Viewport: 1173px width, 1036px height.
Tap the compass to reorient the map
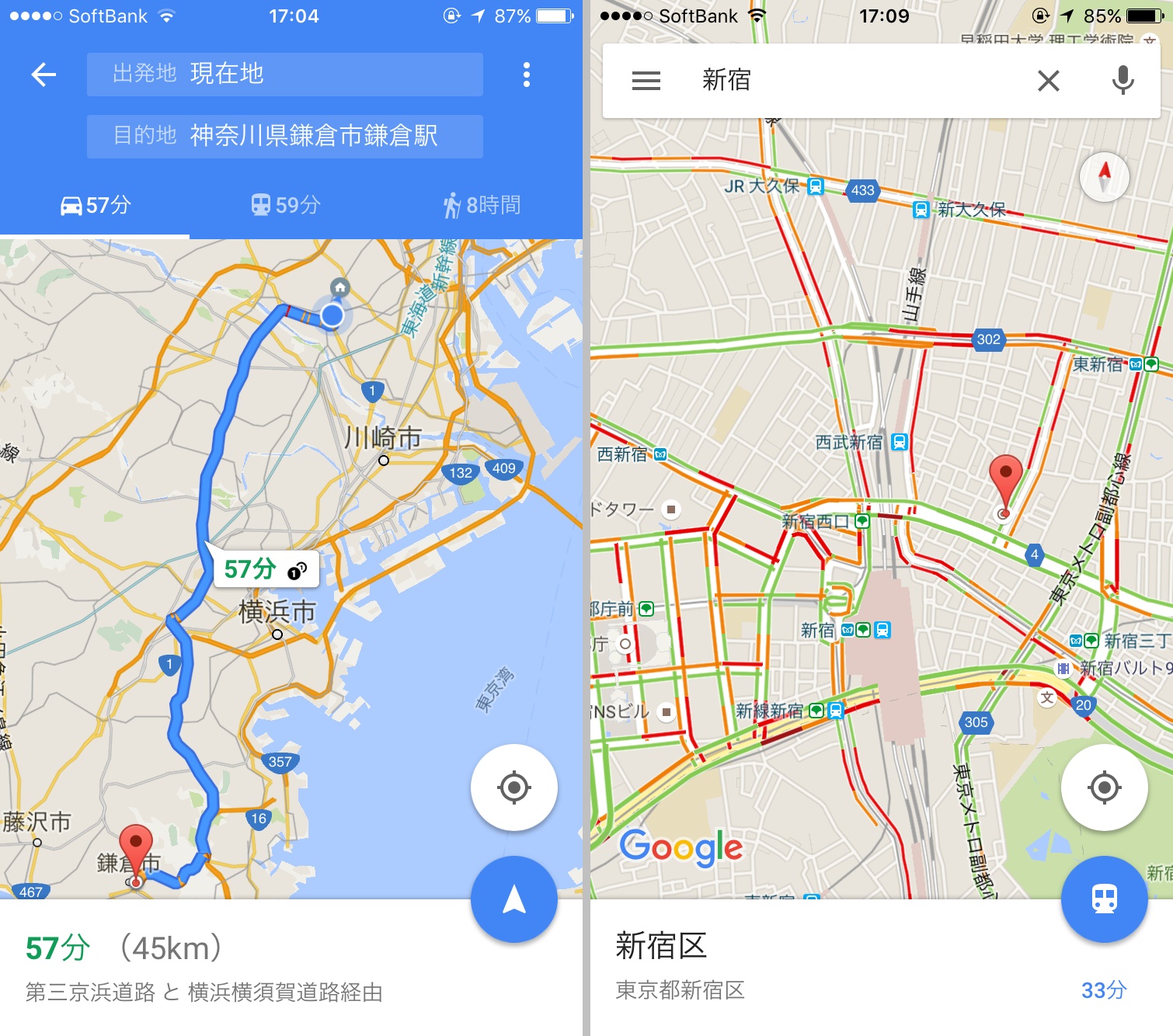[1104, 177]
